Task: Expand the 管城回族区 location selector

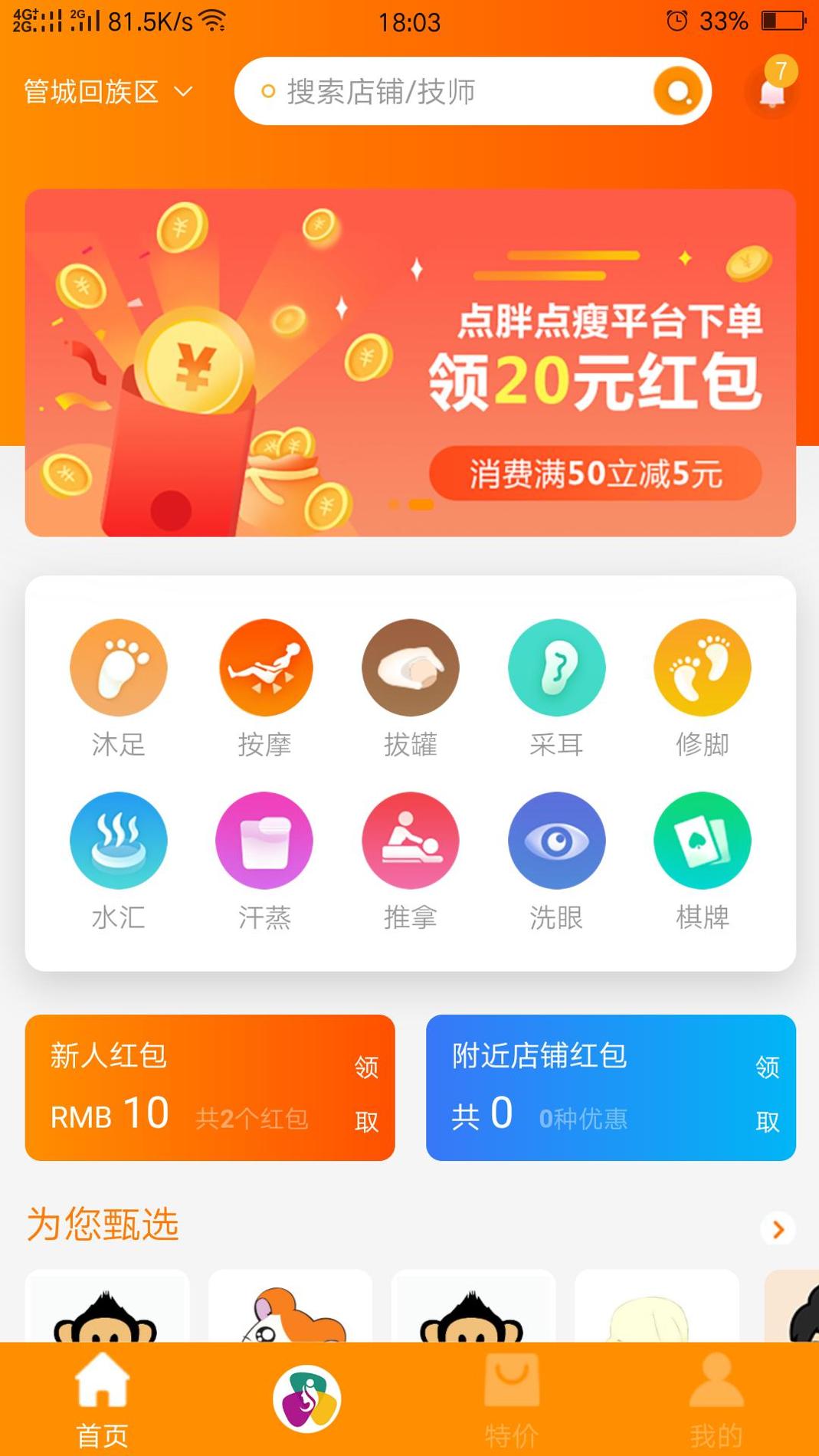Action: 106,92
